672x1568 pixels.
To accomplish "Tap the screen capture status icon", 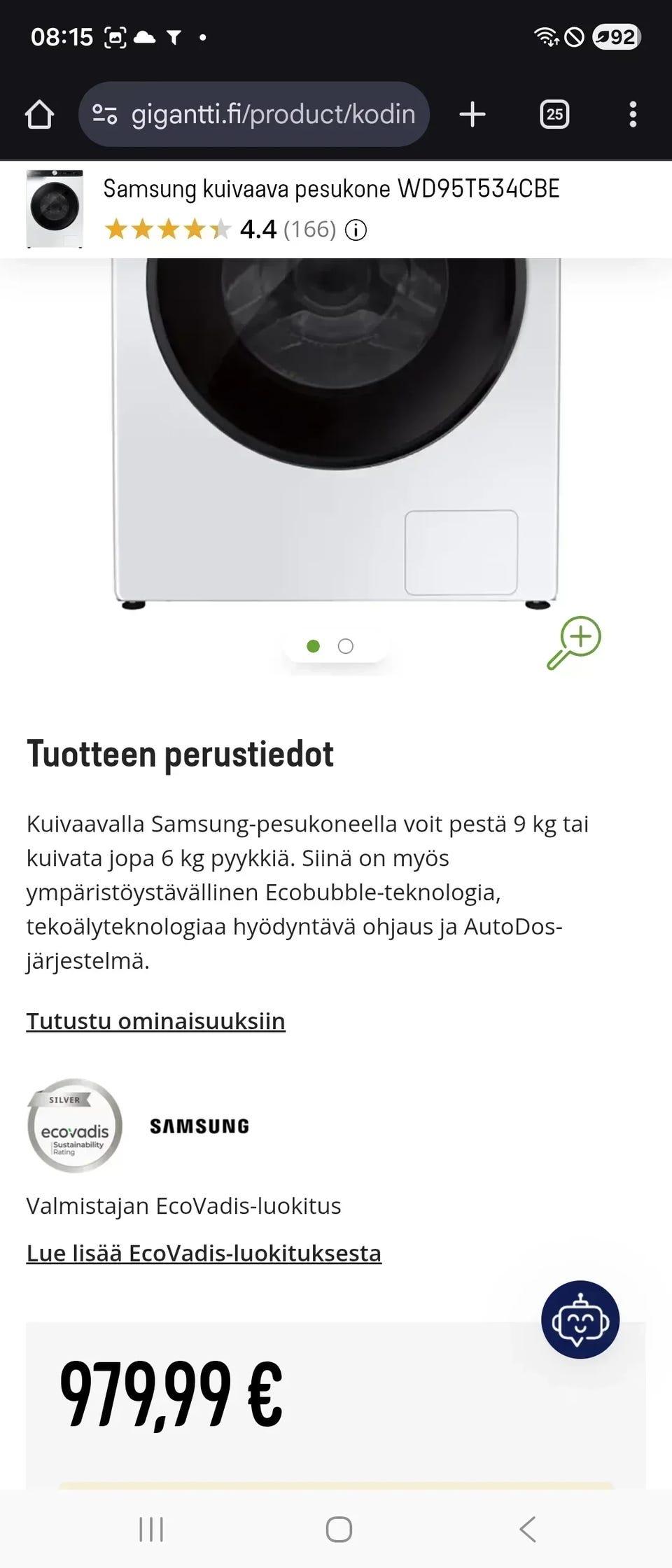I will 114,36.
